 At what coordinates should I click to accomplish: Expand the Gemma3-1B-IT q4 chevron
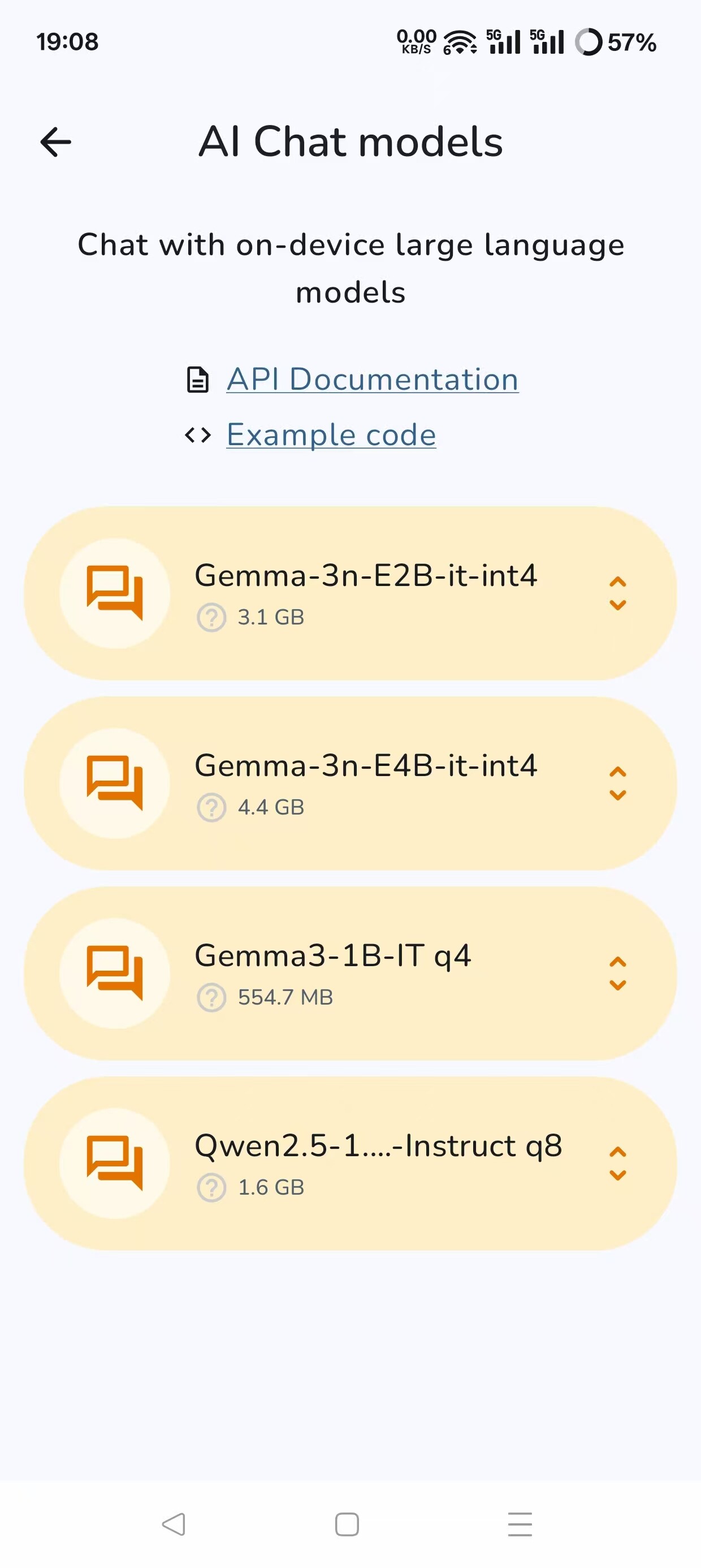(618, 973)
